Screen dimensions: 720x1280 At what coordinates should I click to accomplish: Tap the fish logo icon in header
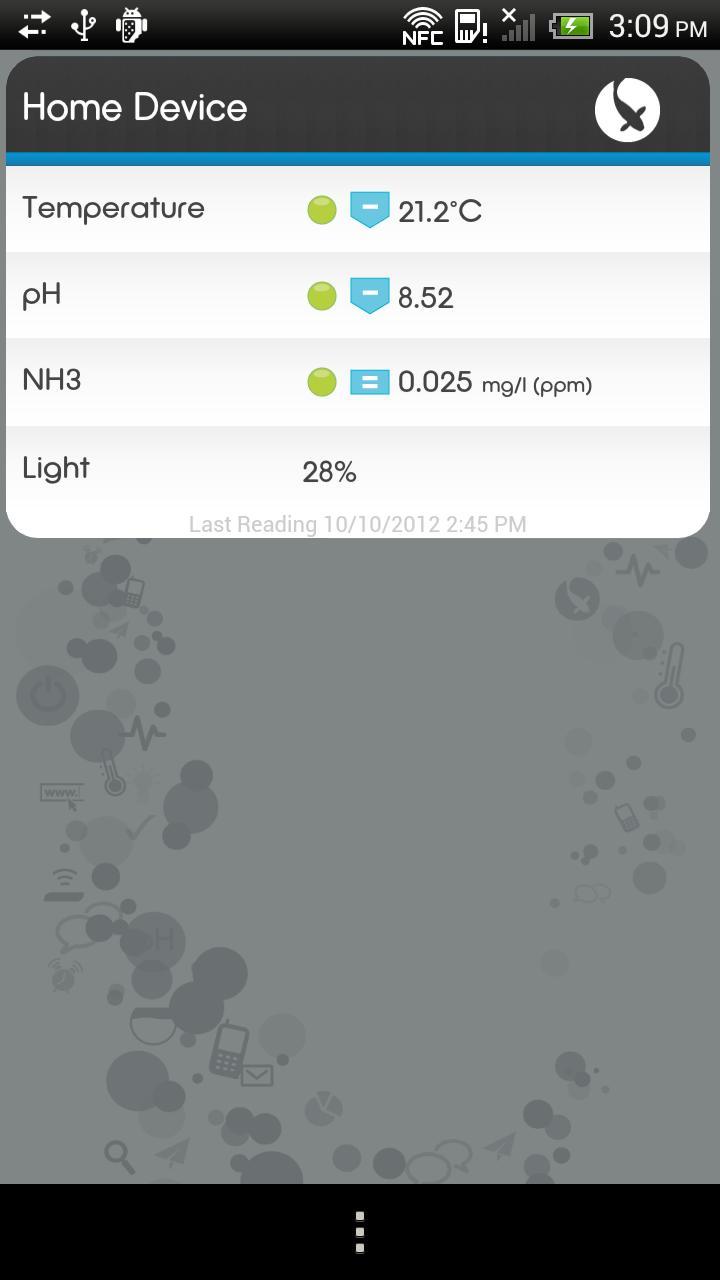pyautogui.click(x=627, y=109)
